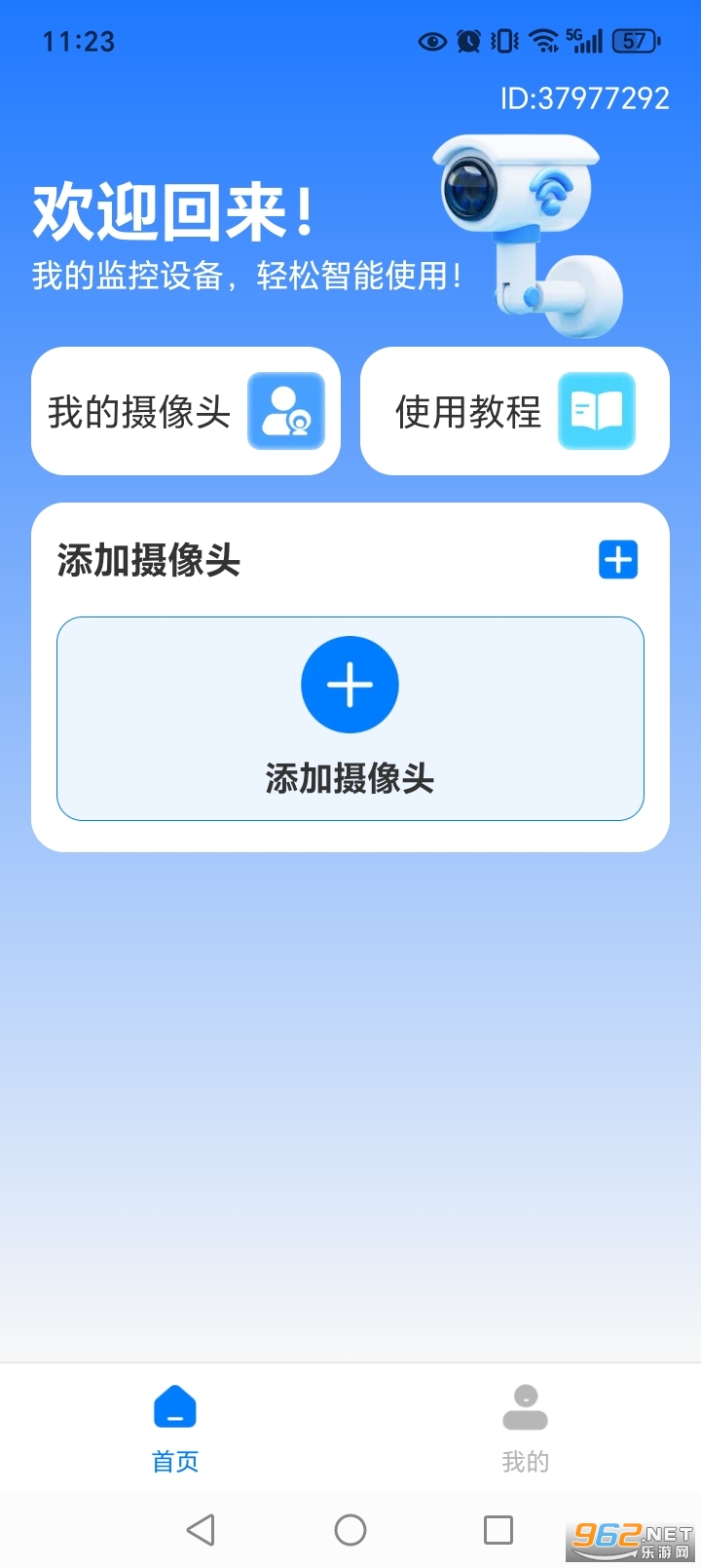Open the alarm clock status bar icon
Screen dimensions: 701x1568
point(467,41)
